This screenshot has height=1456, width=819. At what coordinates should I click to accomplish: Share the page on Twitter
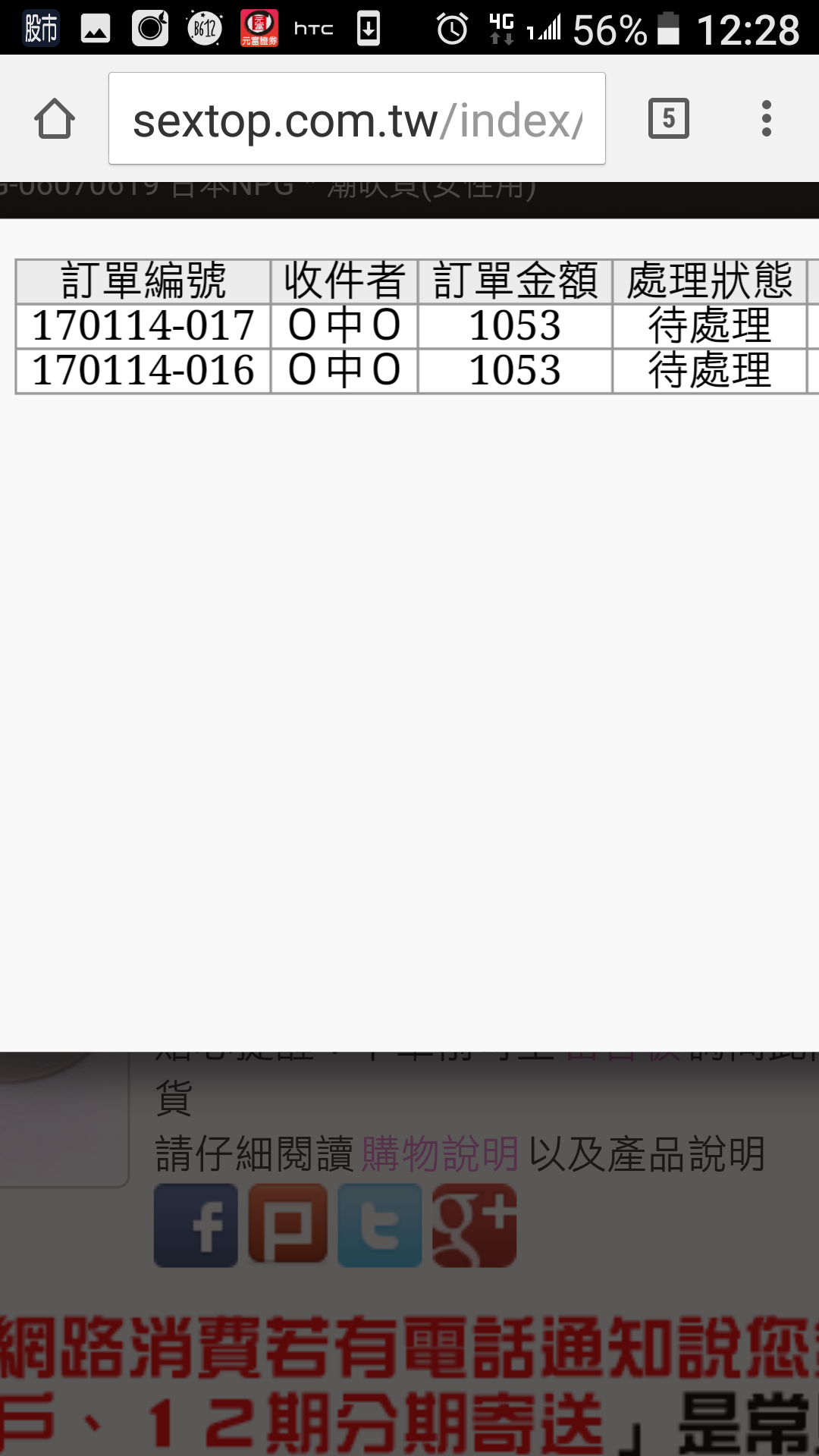click(379, 1225)
